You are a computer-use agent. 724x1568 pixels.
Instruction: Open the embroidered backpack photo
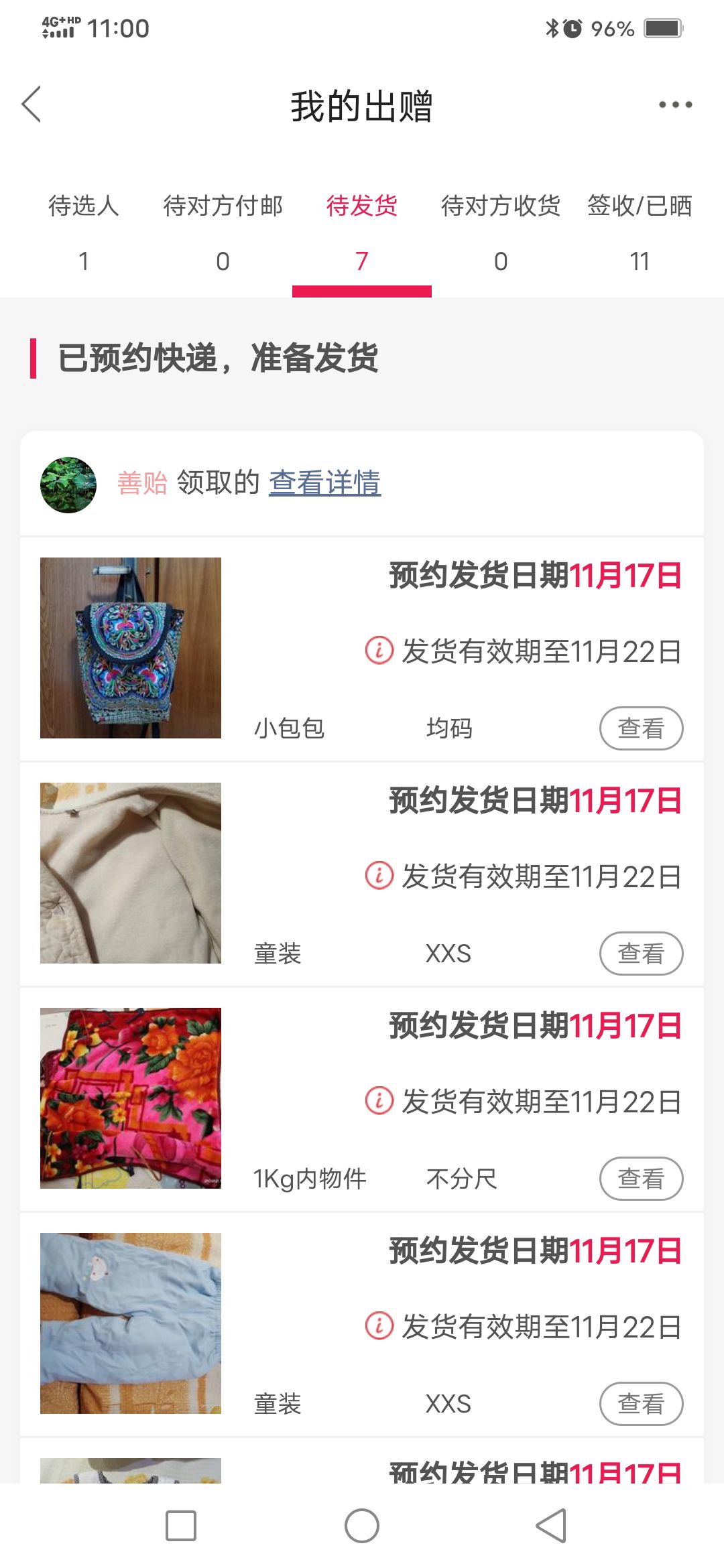[x=131, y=648]
